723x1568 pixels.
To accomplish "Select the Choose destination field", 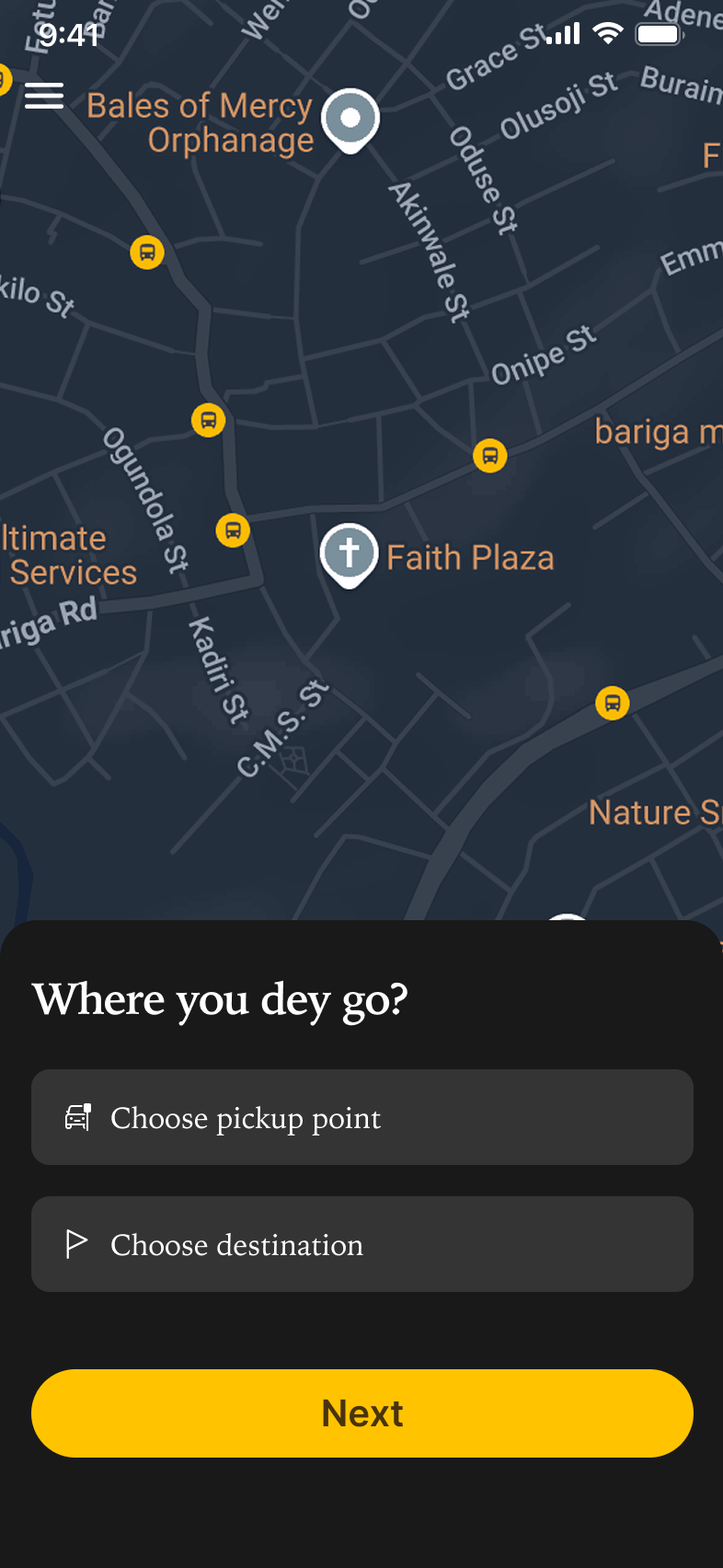I will pos(361,1244).
